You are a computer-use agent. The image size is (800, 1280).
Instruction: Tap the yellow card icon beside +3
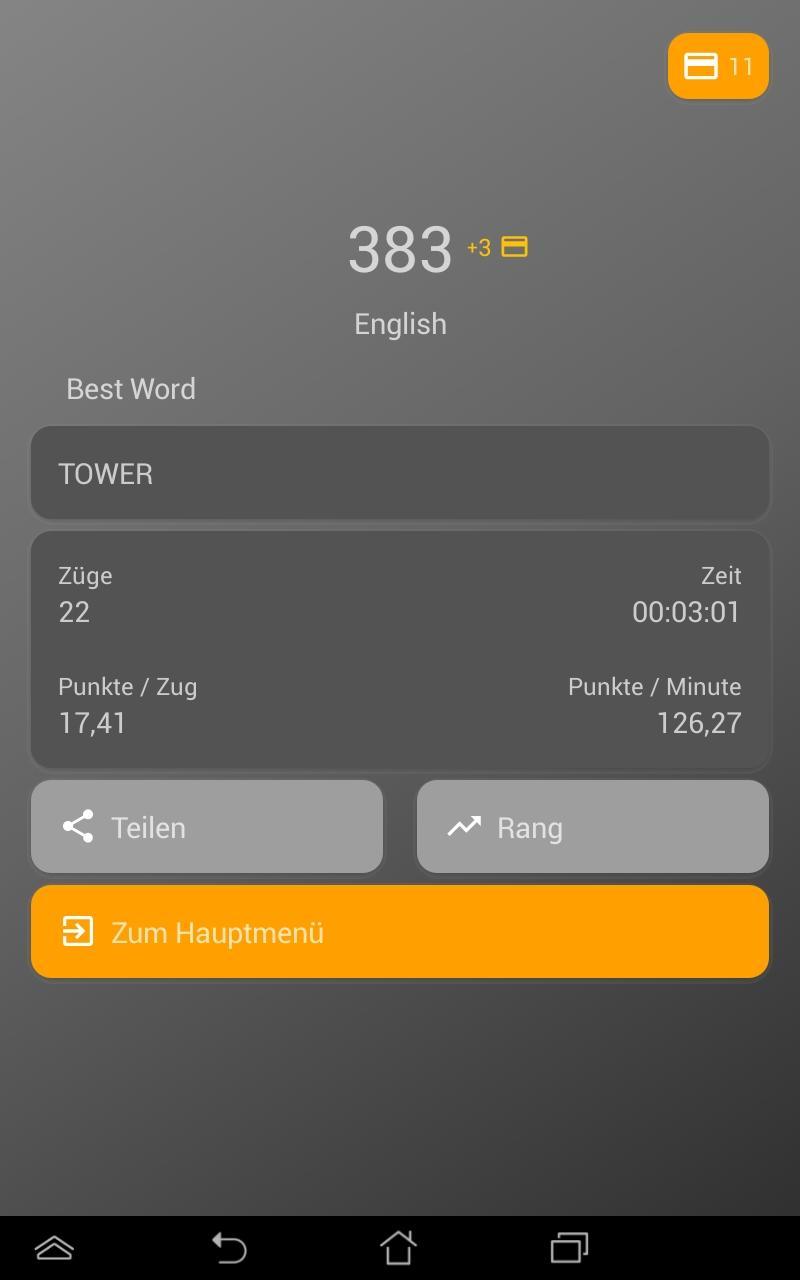(513, 246)
